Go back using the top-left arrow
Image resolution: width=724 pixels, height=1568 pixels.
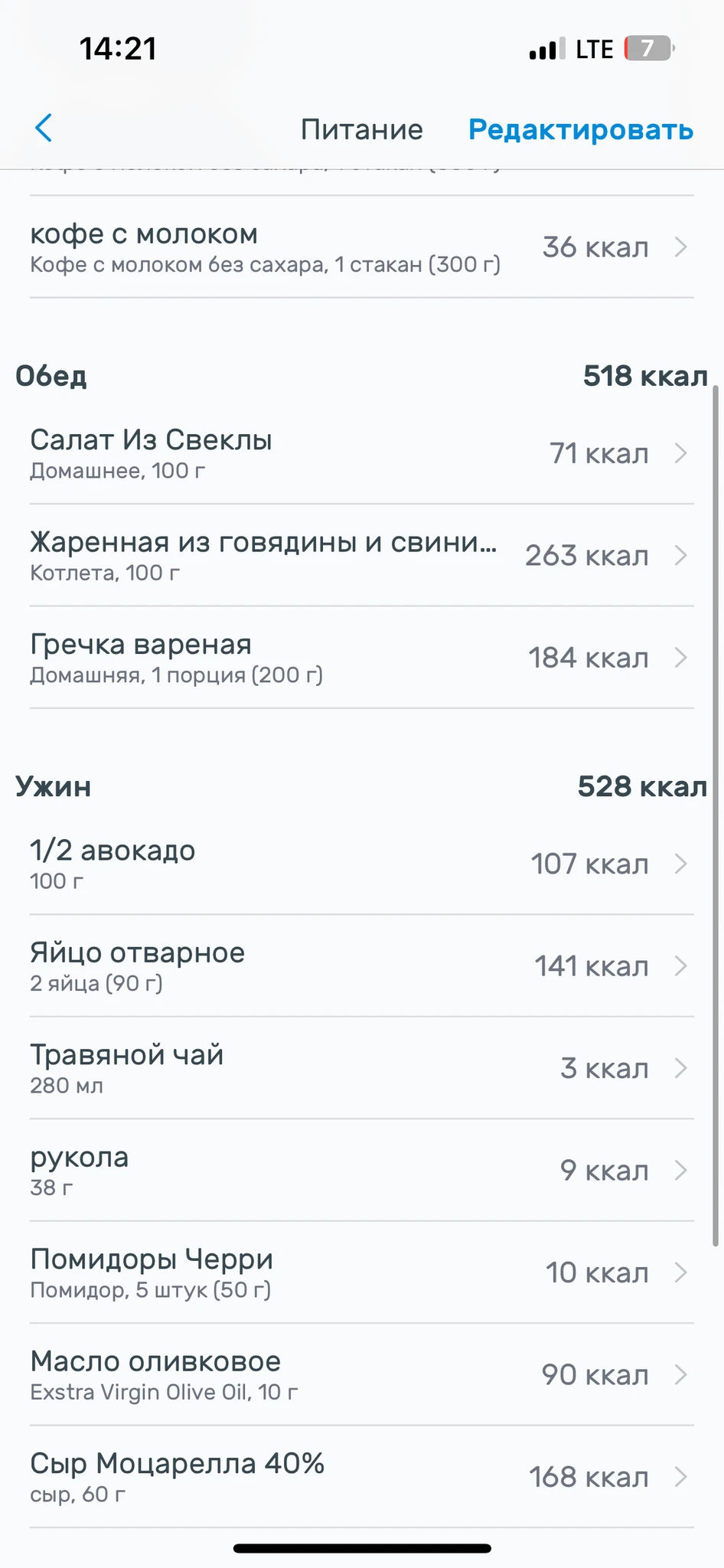click(x=44, y=129)
